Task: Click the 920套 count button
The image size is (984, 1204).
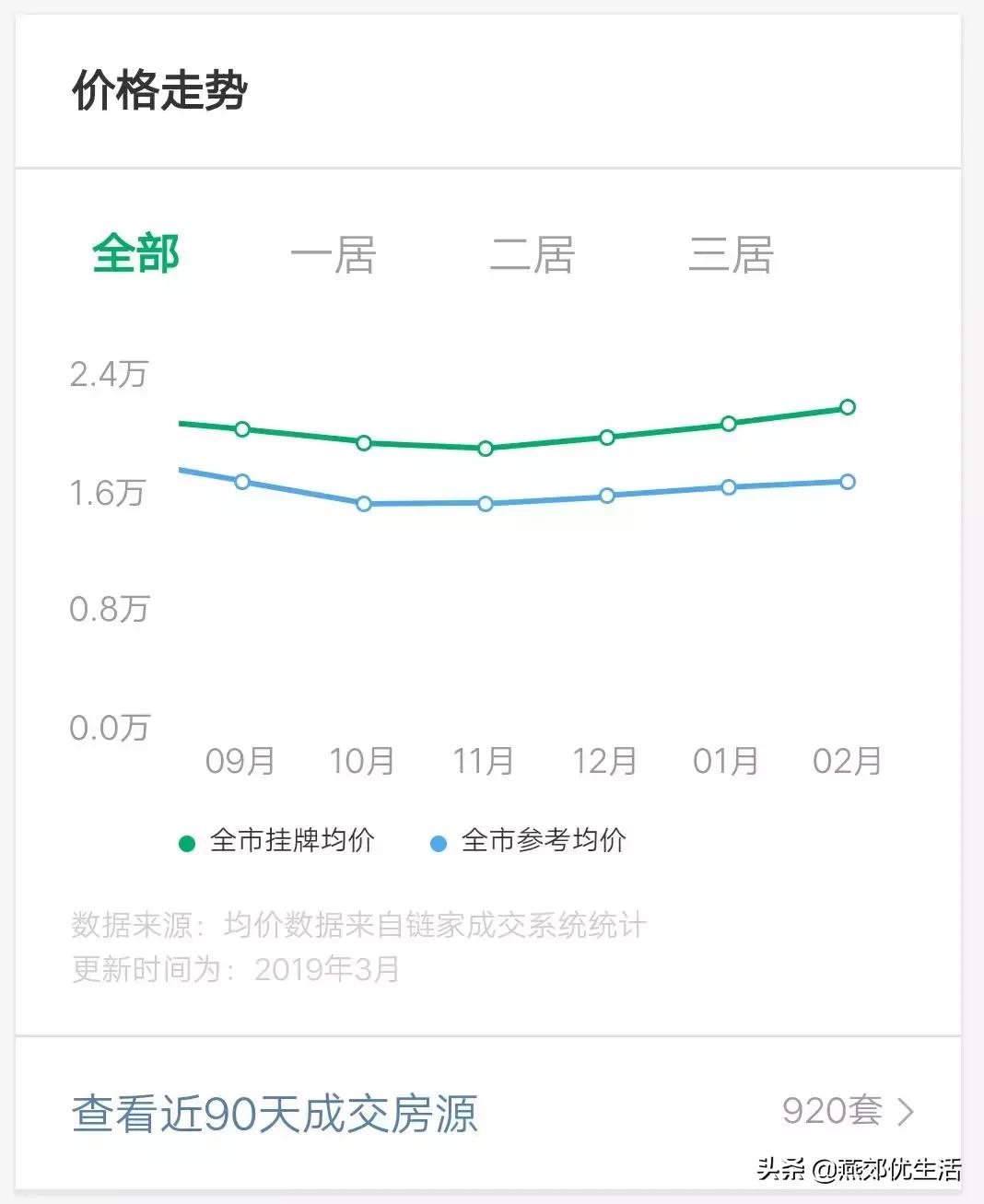Action: click(827, 1112)
